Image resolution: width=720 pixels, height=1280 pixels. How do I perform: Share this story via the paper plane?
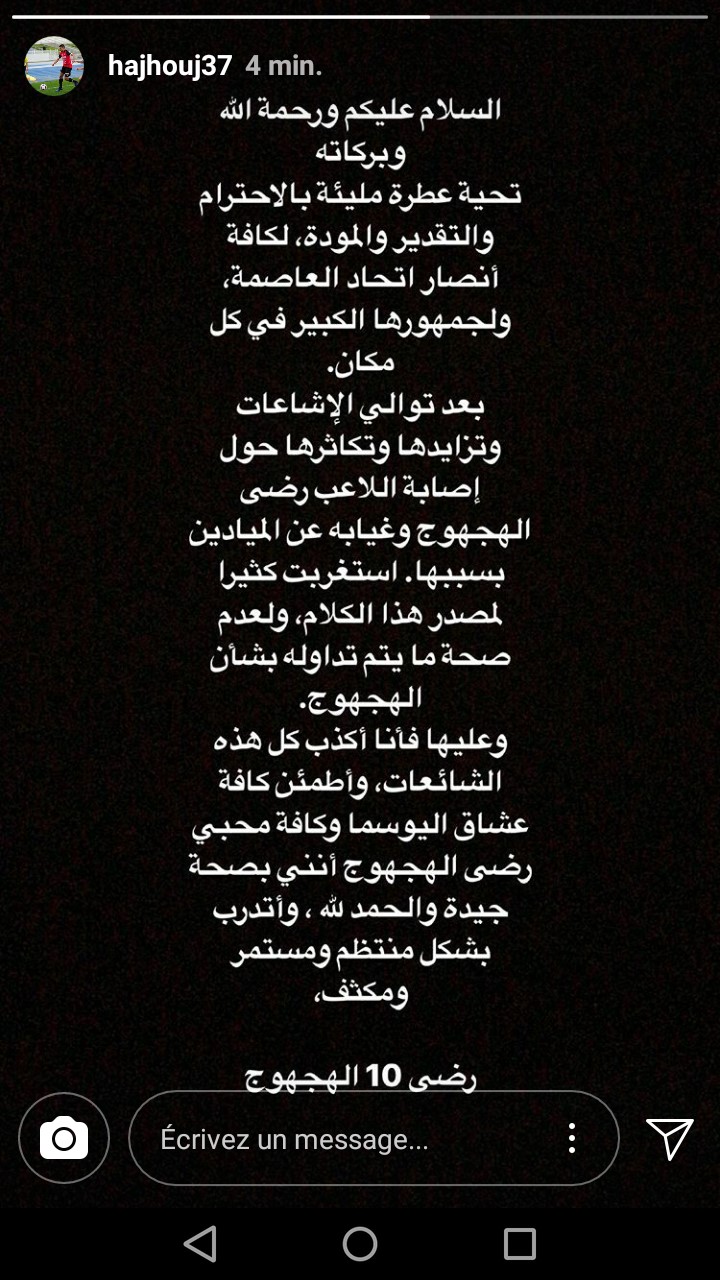tap(669, 1138)
